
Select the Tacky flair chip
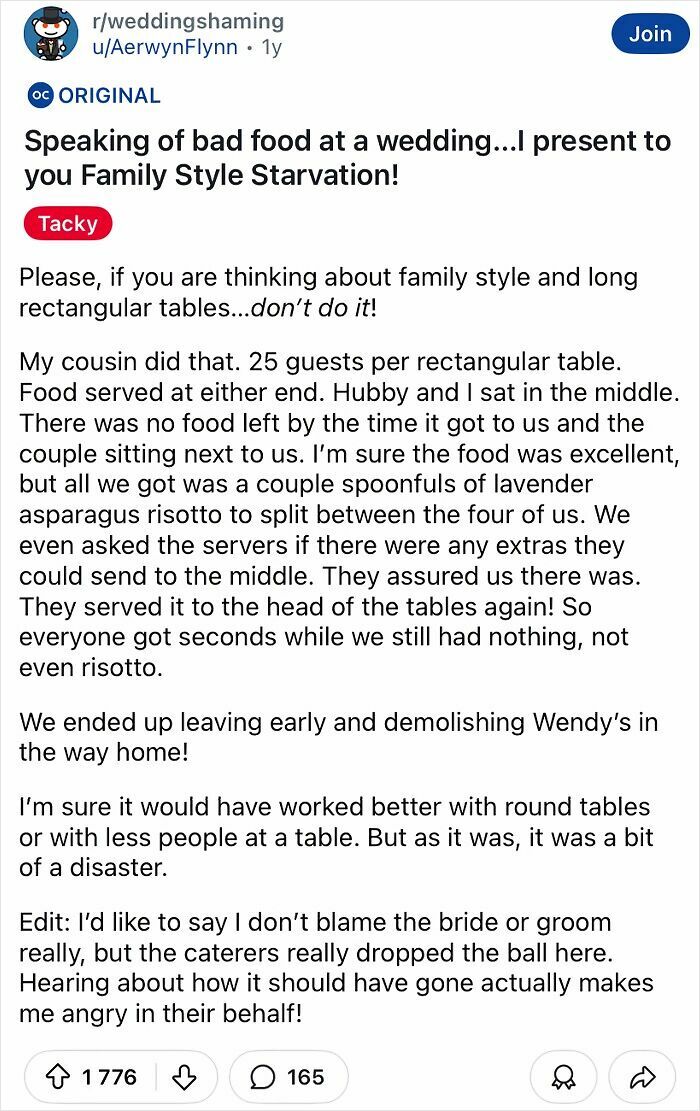(x=68, y=224)
